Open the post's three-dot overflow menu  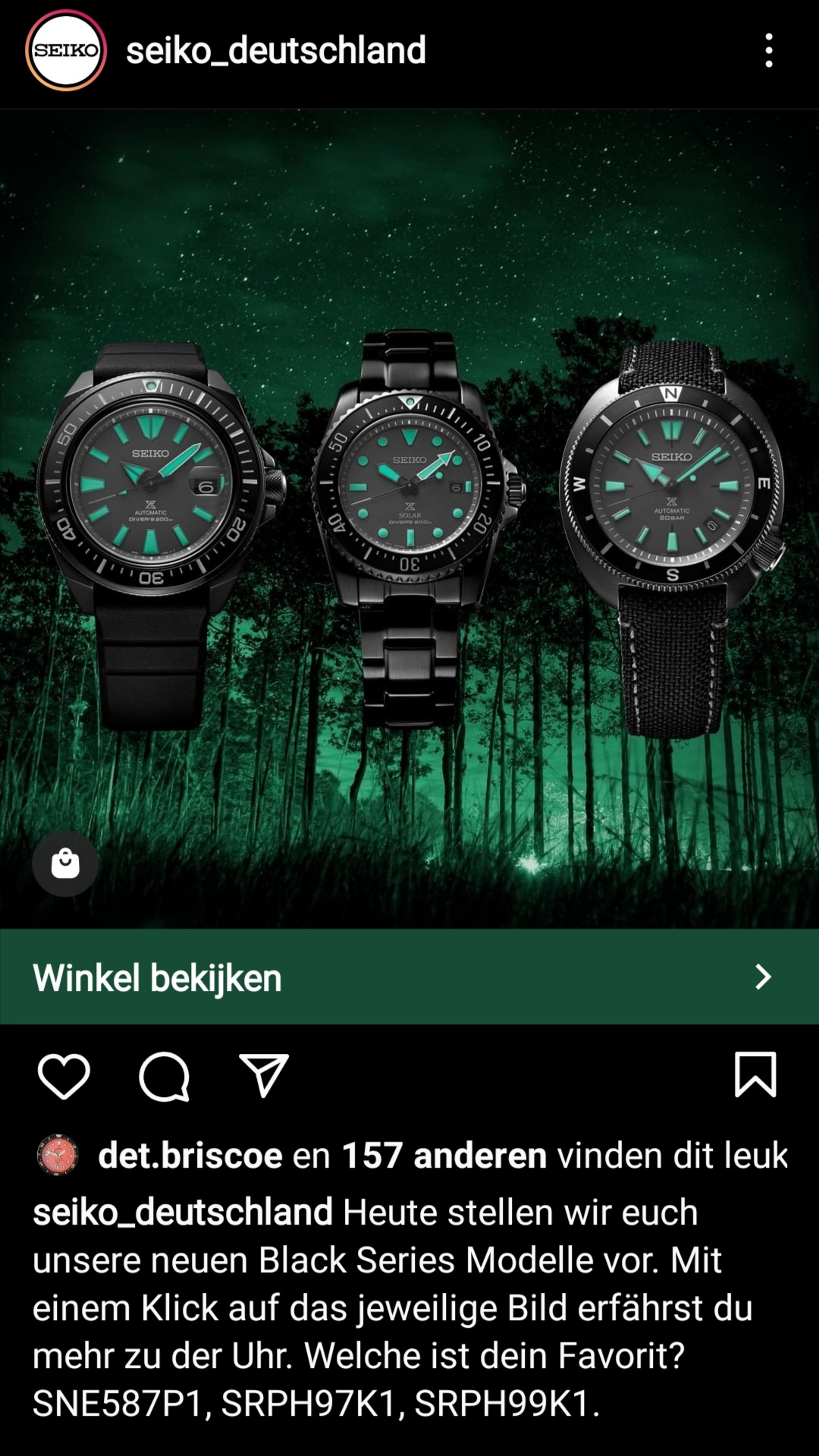point(769,50)
